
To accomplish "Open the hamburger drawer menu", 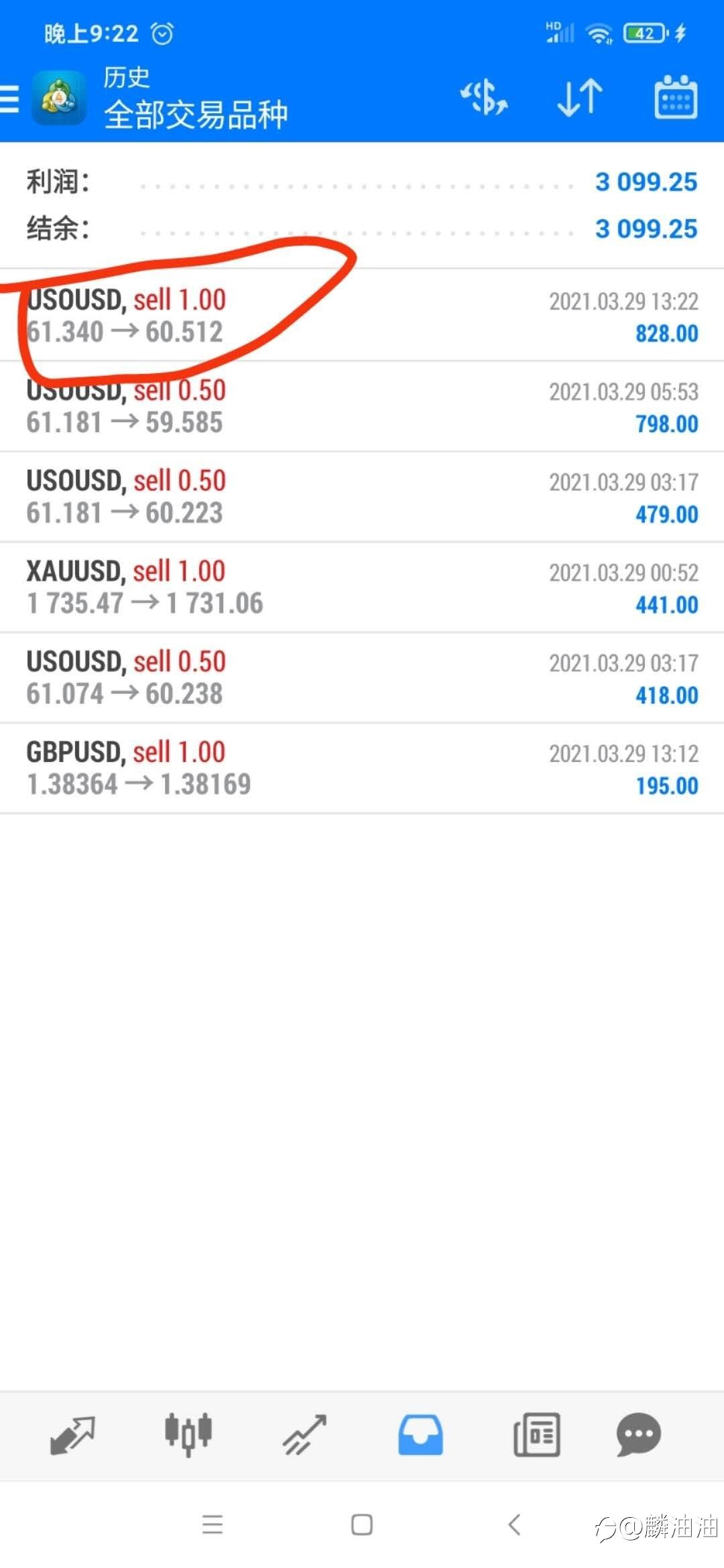I will (x=9, y=99).
